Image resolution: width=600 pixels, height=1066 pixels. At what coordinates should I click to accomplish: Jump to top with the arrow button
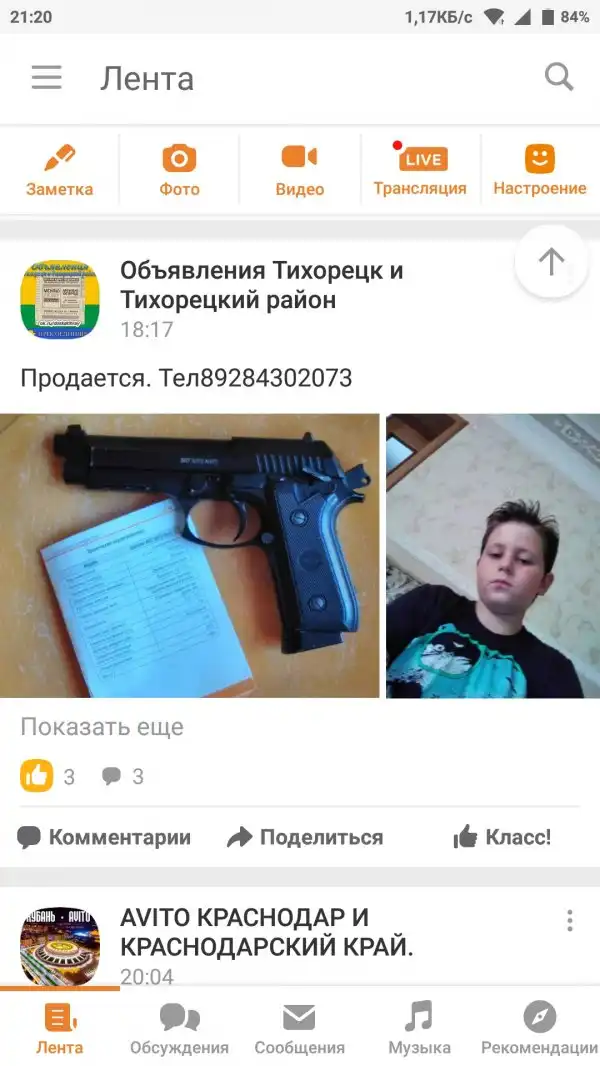tap(551, 262)
